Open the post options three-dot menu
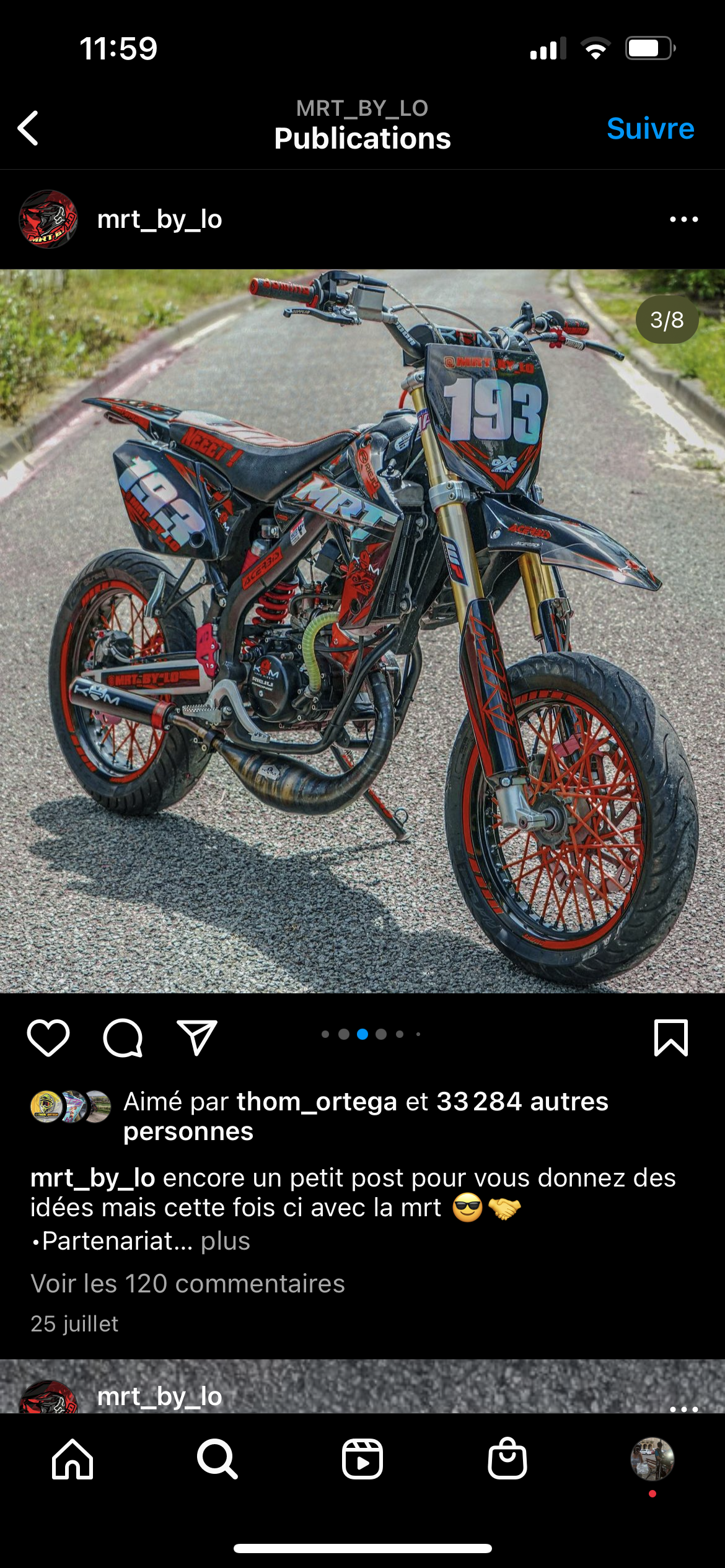This screenshot has width=725, height=1568. point(683,219)
